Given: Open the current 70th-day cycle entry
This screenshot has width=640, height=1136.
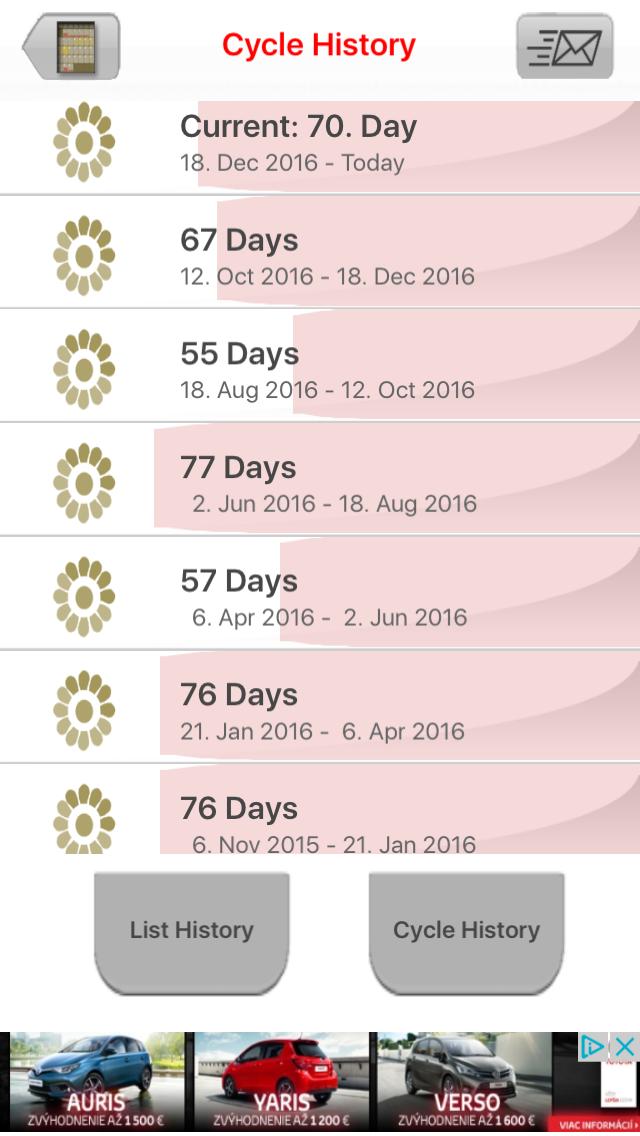Looking at the screenshot, I should point(320,145).
